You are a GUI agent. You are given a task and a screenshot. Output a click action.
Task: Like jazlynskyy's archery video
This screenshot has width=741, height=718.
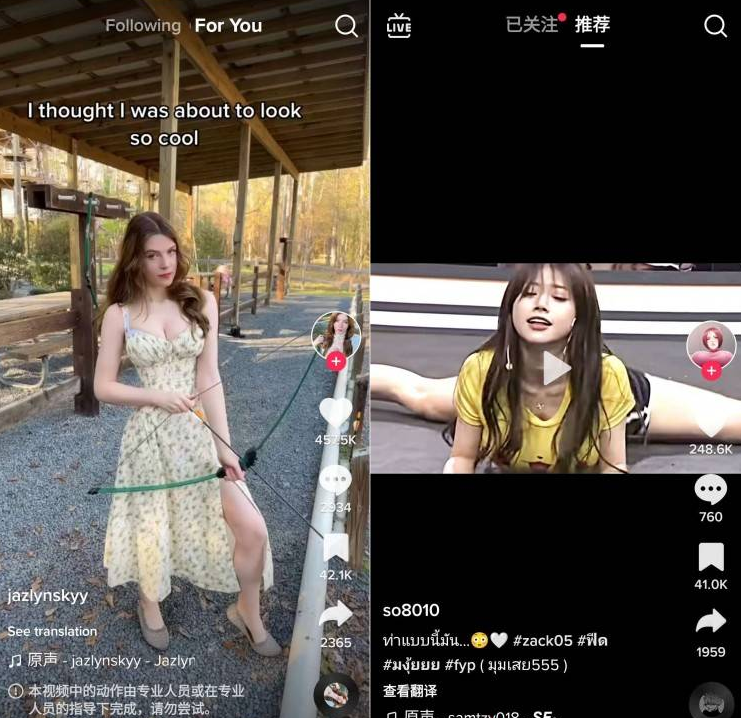(x=335, y=413)
